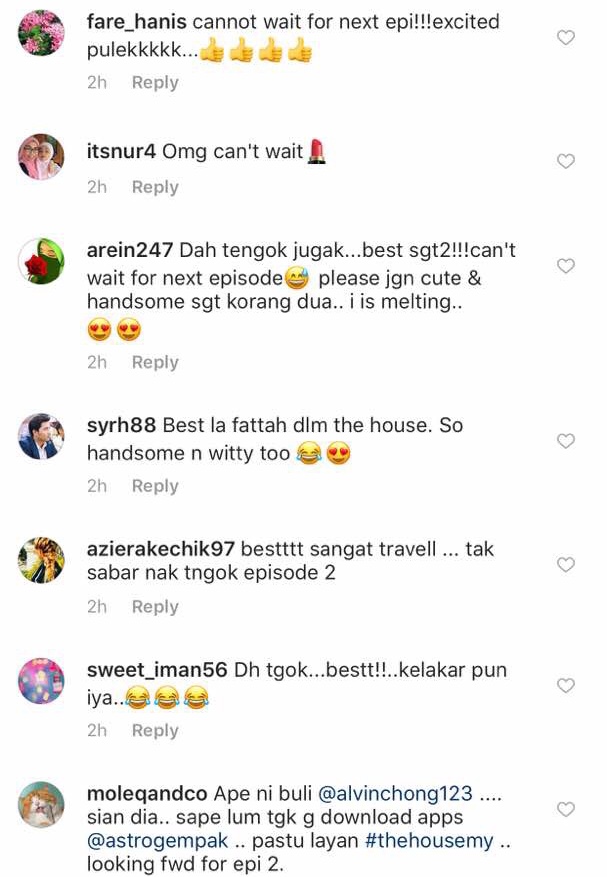Image resolution: width=607 pixels, height=877 pixels.
Task: Open syrh88's profile avatar
Action: [41, 436]
